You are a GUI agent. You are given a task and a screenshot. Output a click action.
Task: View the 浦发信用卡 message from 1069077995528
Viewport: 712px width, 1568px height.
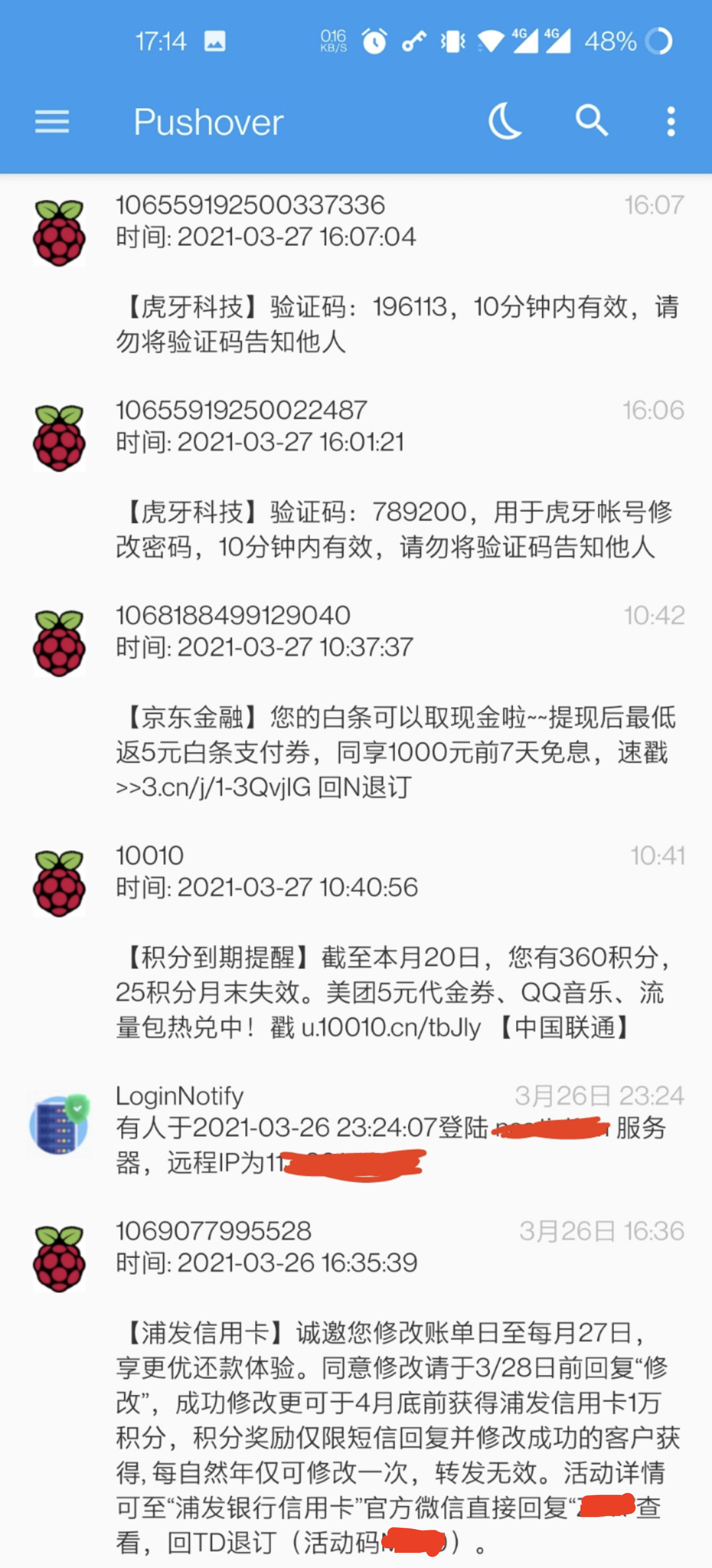point(396,1385)
